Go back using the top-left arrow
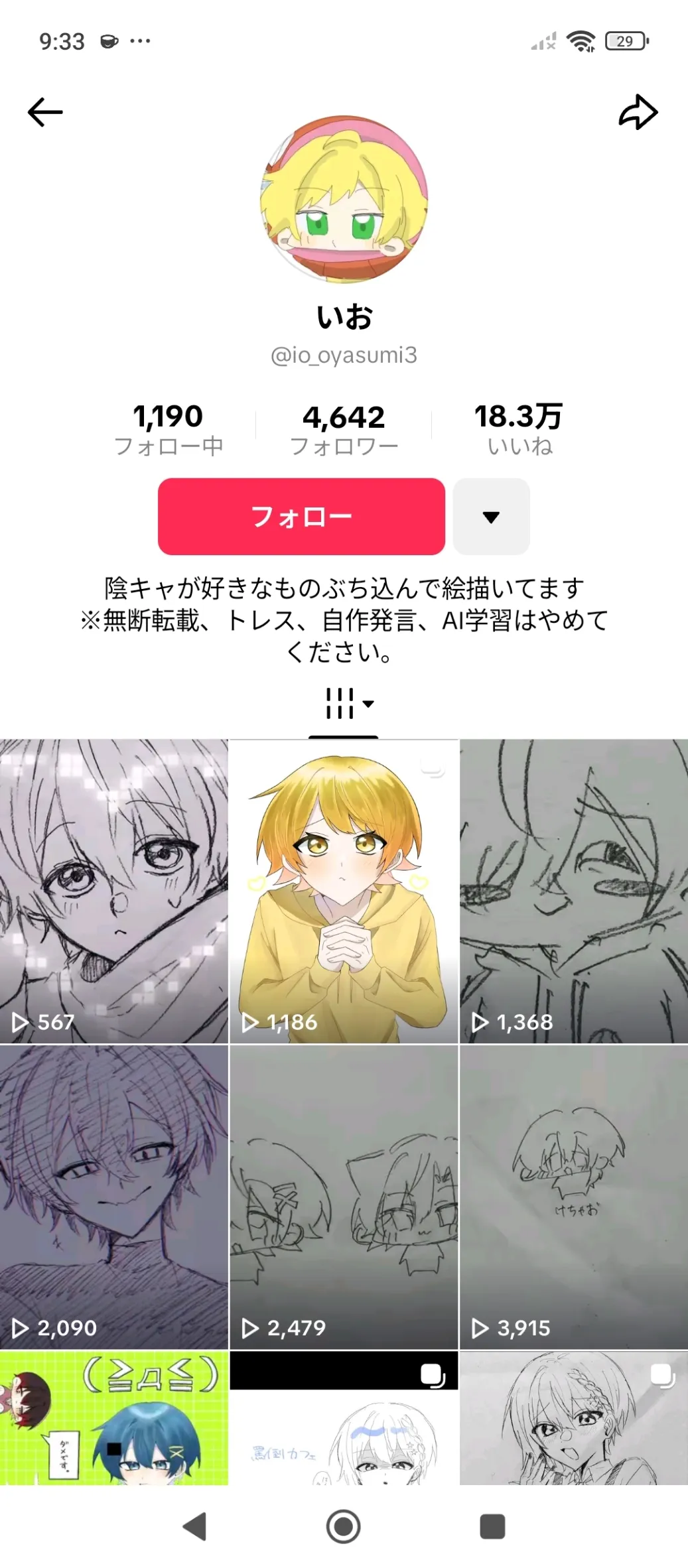 (45, 112)
